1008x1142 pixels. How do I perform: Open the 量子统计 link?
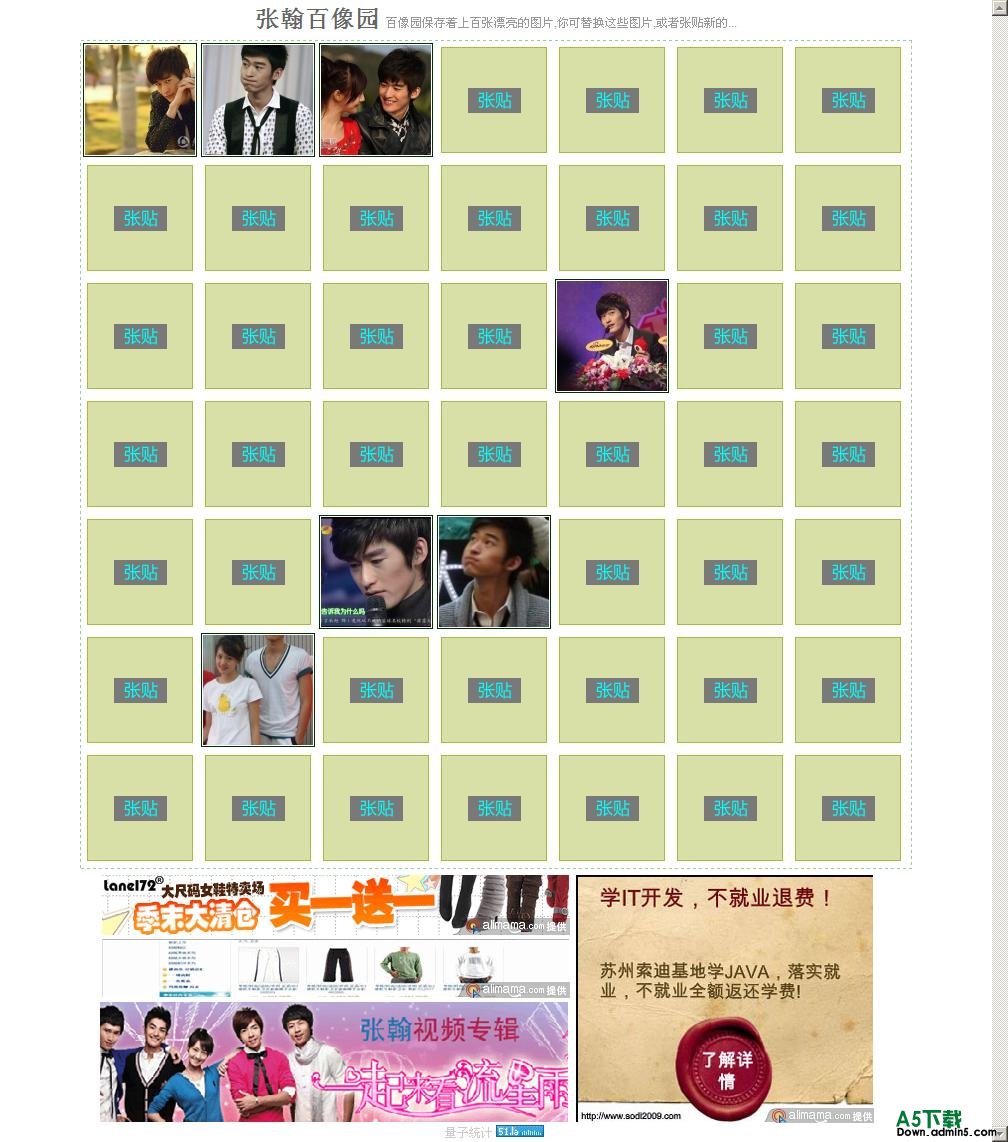coord(468,1132)
